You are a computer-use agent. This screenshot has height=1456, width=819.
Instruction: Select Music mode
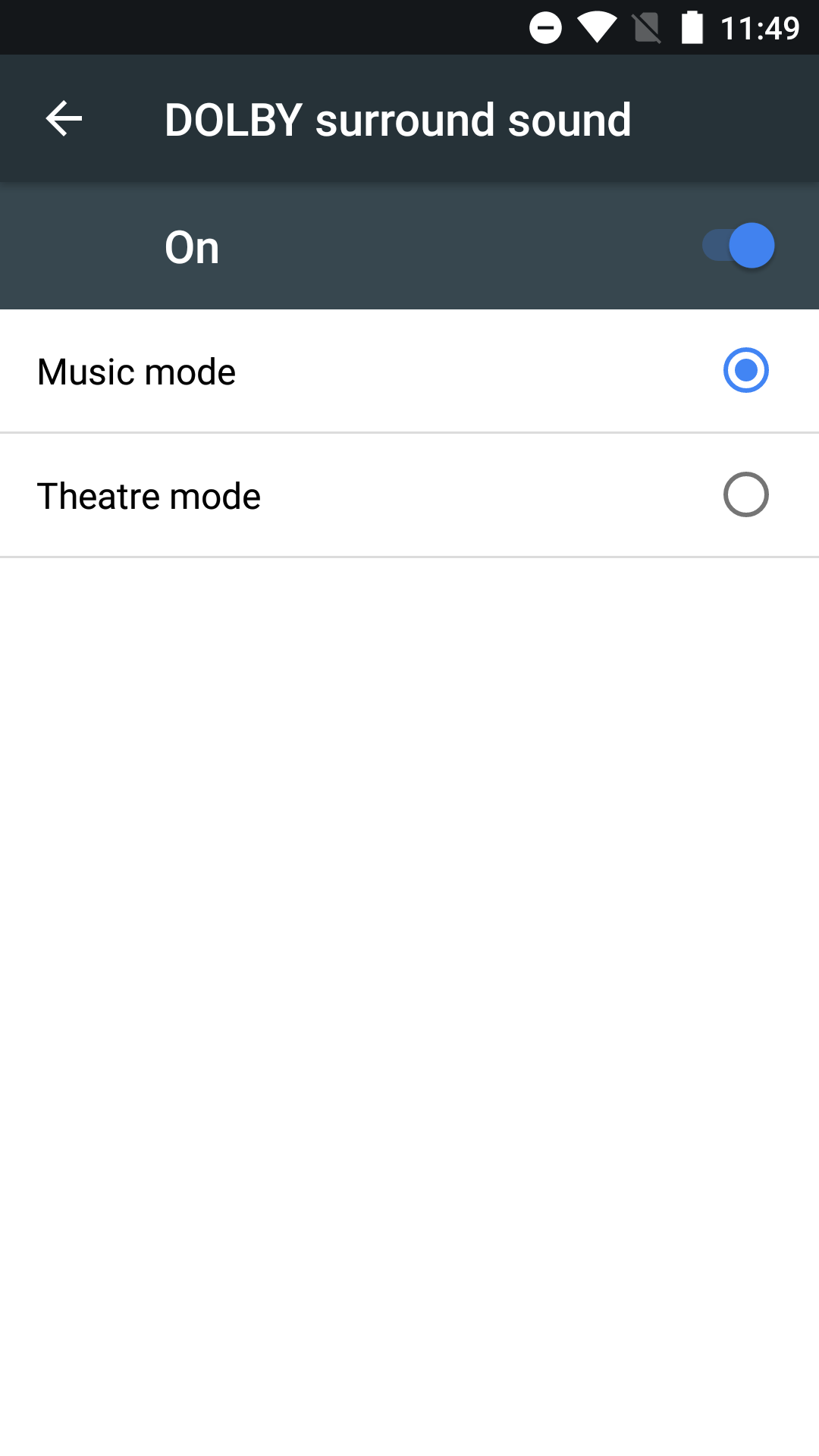[x=409, y=371]
